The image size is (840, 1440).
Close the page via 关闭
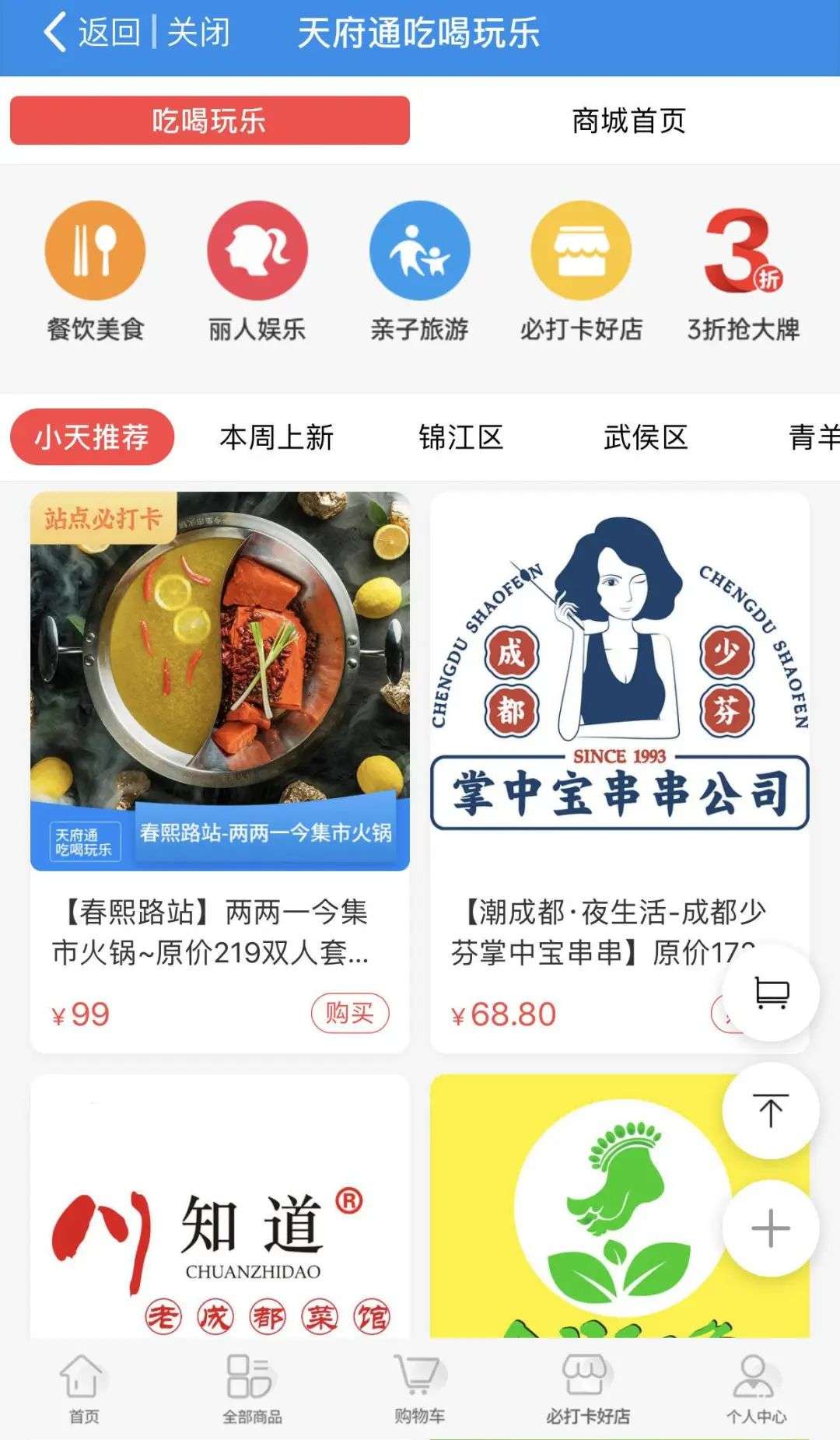click(x=199, y=33)
